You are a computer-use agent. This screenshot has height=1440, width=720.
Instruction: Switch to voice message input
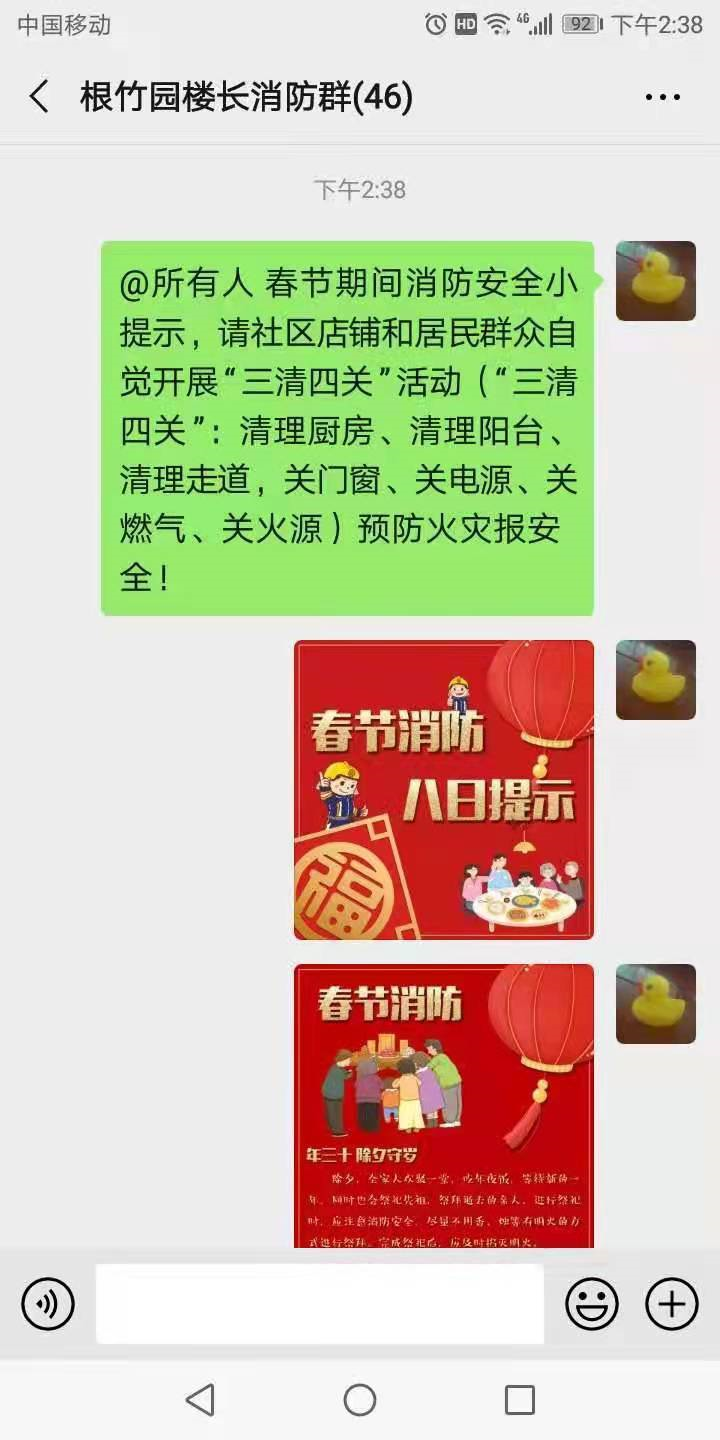(x=48, y=1304)
